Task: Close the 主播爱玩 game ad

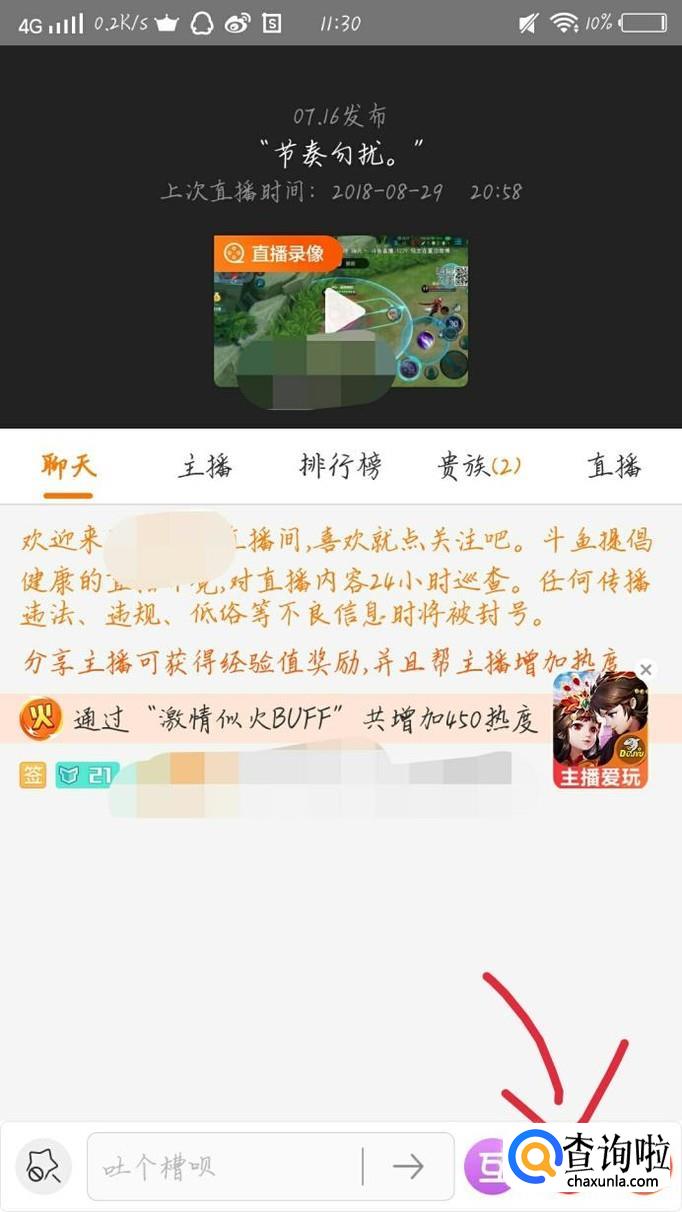Action: [646, 670]
